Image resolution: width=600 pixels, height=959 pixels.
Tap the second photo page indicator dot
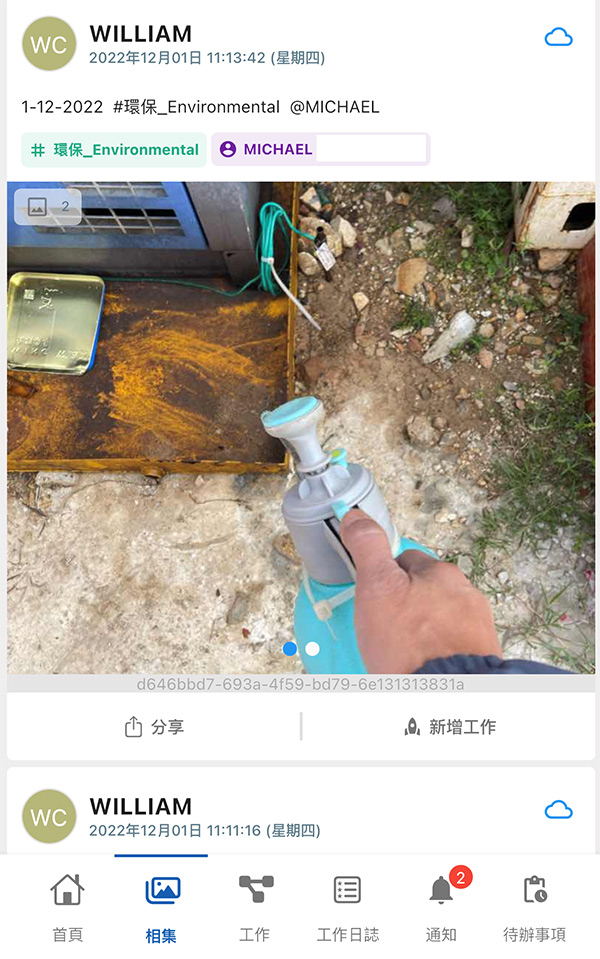click(x=312, y=649)
